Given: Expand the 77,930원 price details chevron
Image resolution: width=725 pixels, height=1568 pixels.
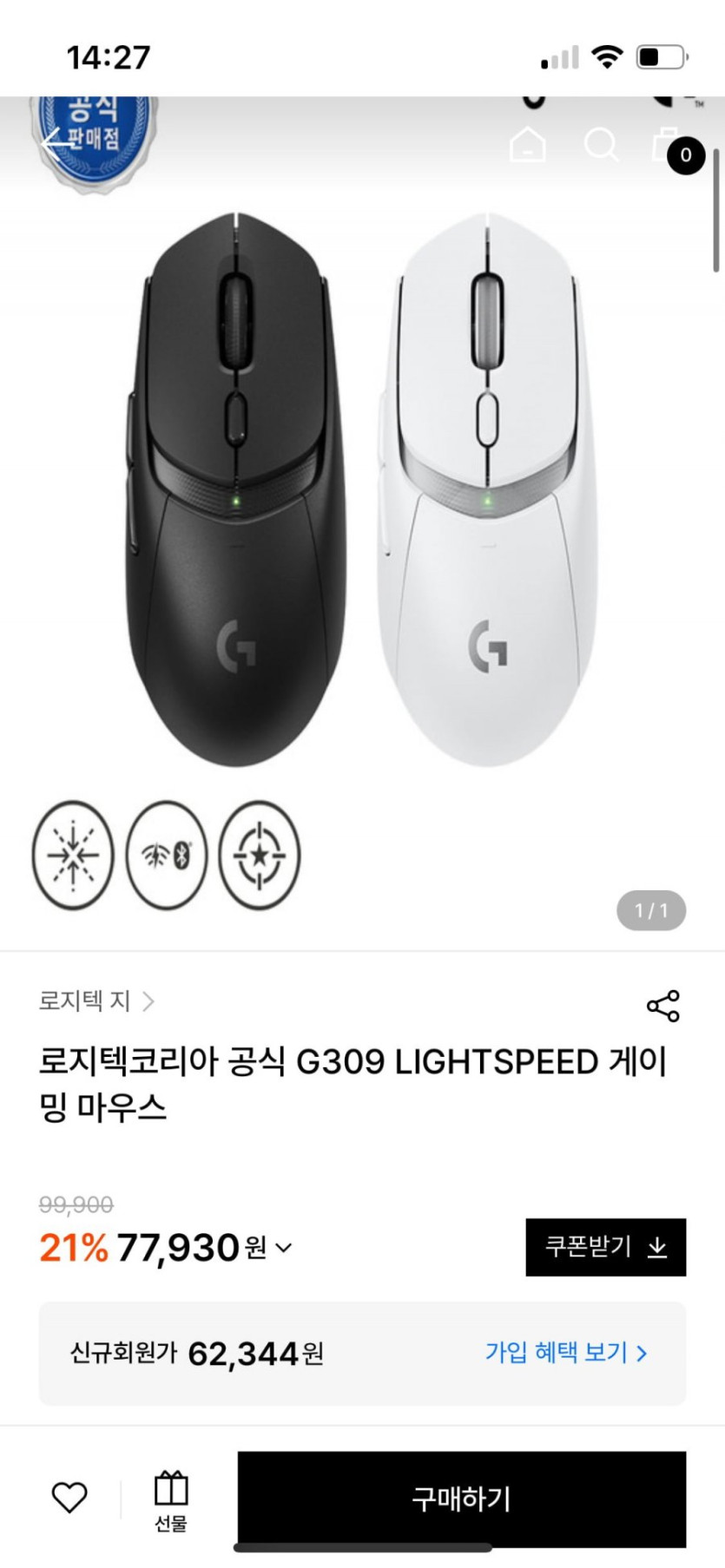Looking at the screenshot, I should pyautogui.click(x=284, y=1248).
